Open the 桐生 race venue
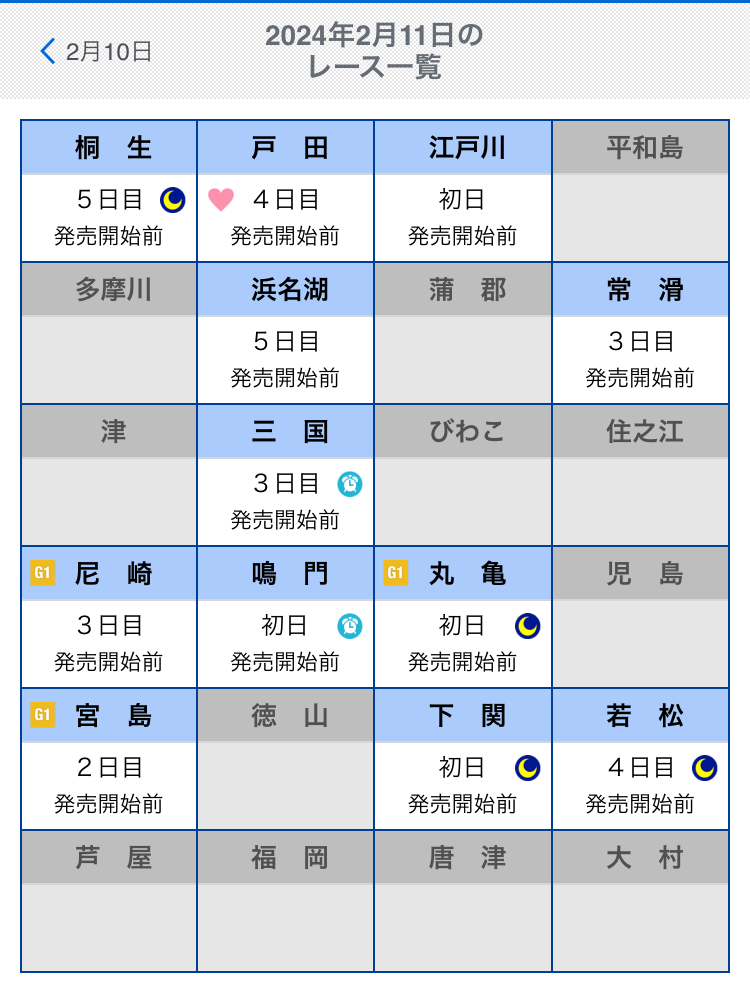Viewport: 750px width, 985px height. (109, 191)
